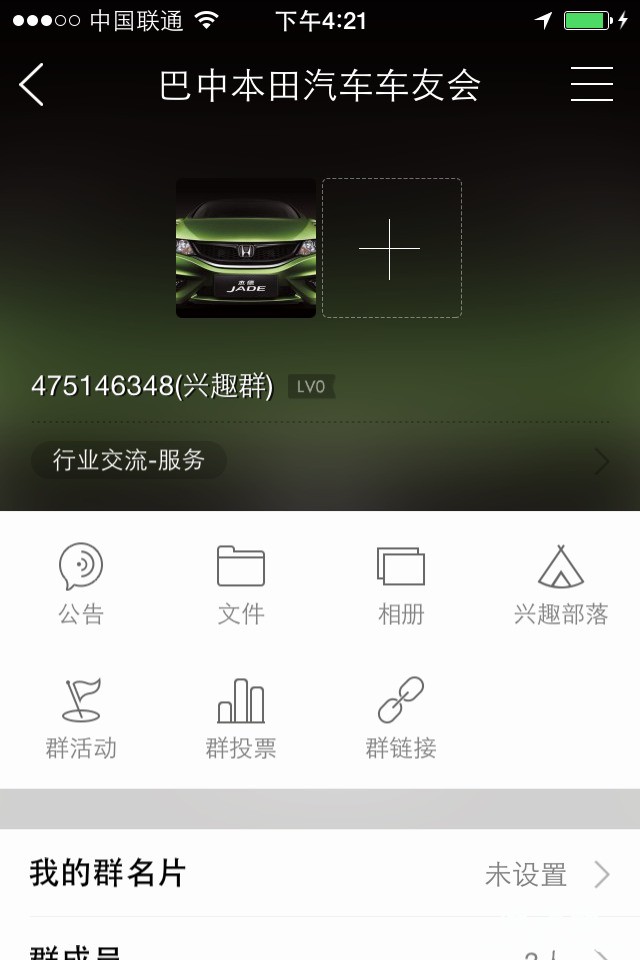Open group links (群链接)
Image resolution: width=640 pixels, height=960 pixels.
point(401,718)
